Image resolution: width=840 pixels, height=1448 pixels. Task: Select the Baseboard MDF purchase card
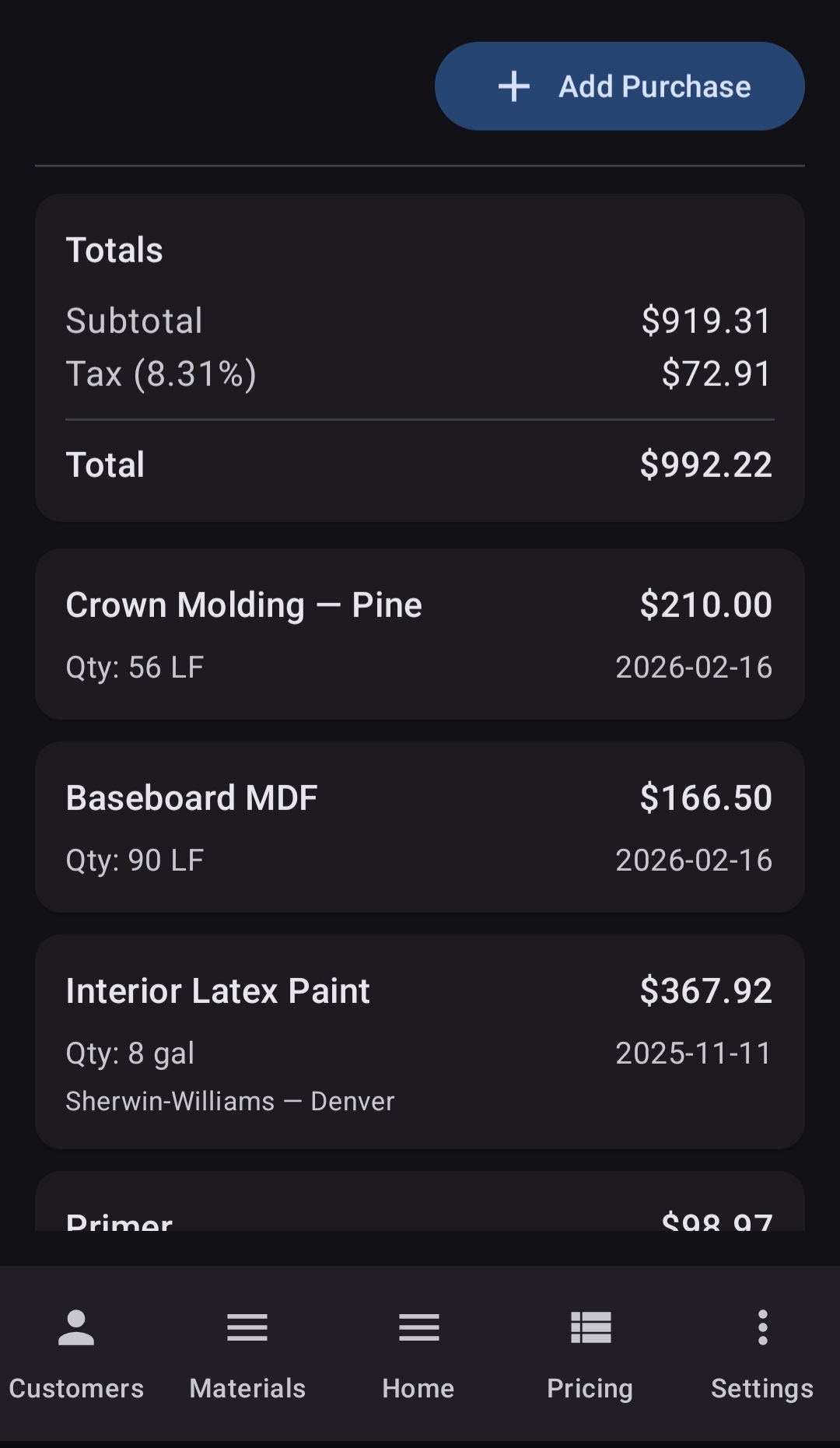point(420,826)
